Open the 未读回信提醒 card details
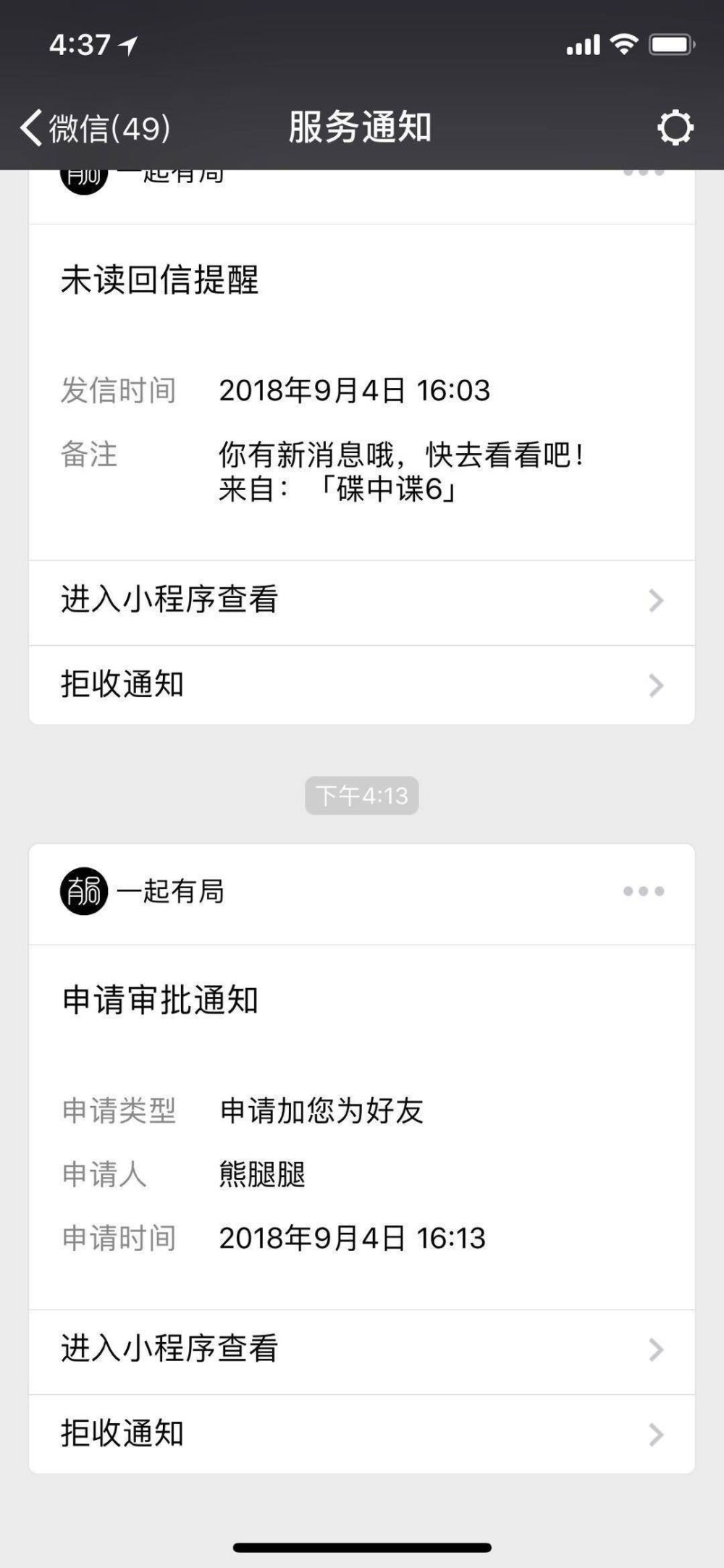The height and width of the screenshot is (1568, 724). coord(362,392)
